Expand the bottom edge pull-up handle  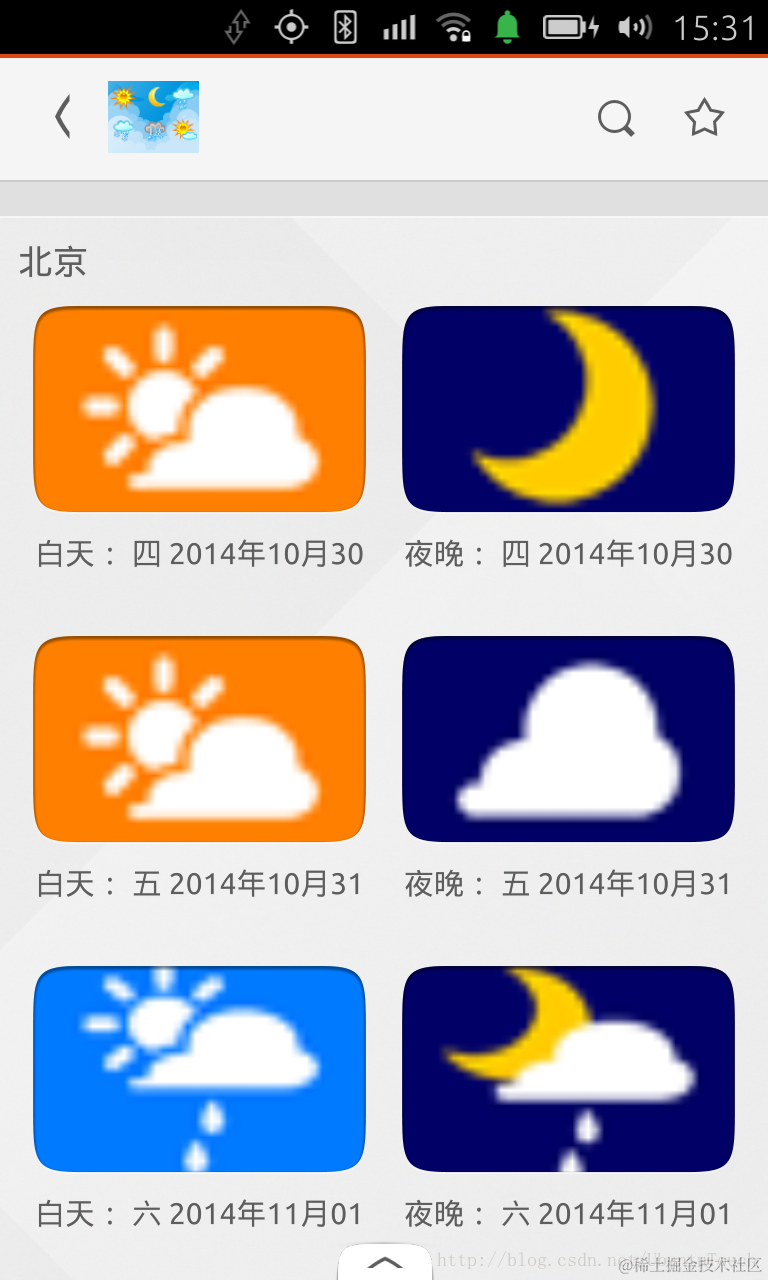coord(385,1263)
